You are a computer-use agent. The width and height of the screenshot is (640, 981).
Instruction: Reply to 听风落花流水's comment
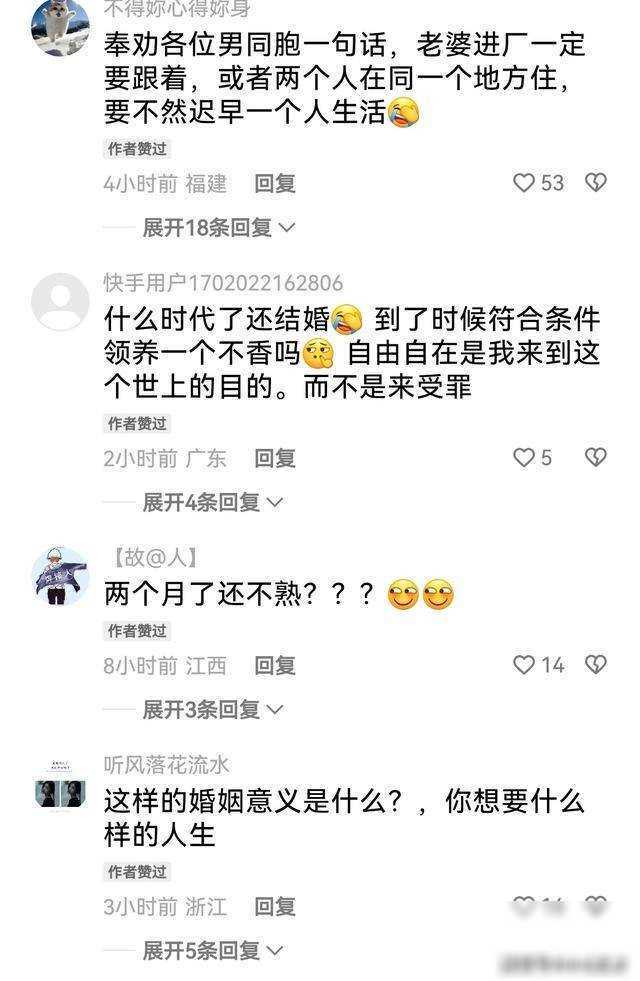pyautogui.click(x=274, y=907)
